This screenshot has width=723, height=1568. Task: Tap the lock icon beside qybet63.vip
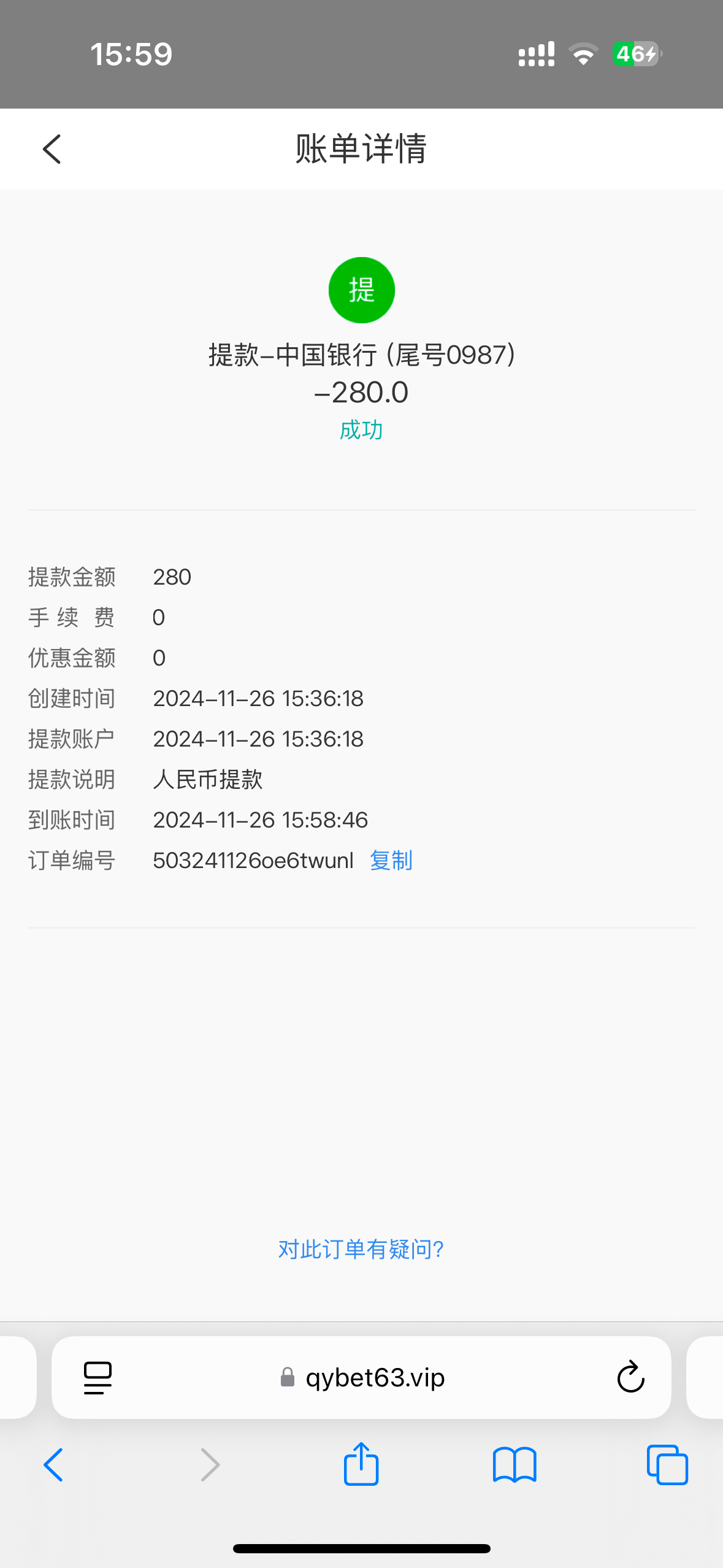pyautogui.click(x=286, y=1377)
